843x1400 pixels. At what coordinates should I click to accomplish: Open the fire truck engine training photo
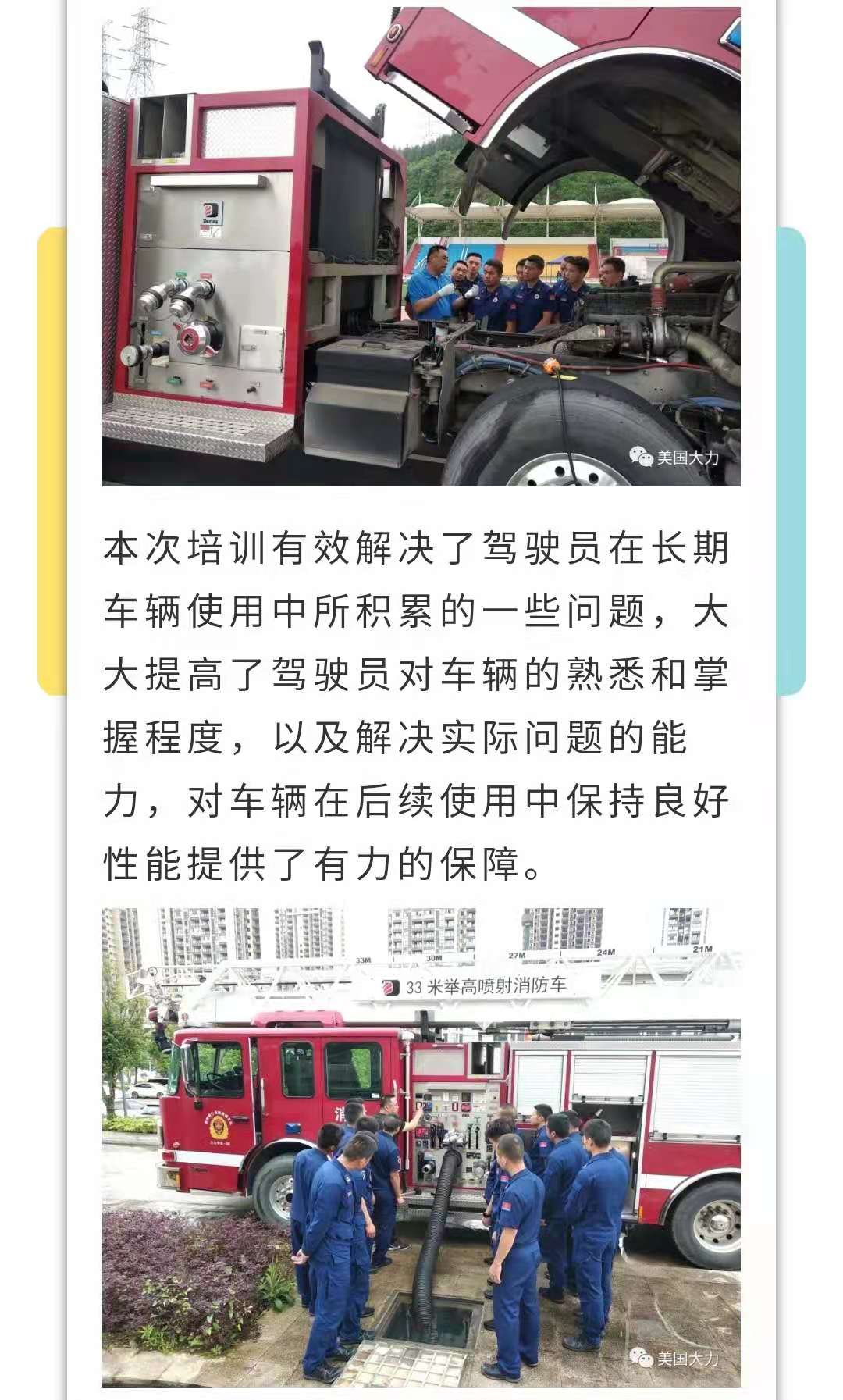pyautogui.click(x=421, y=246)
